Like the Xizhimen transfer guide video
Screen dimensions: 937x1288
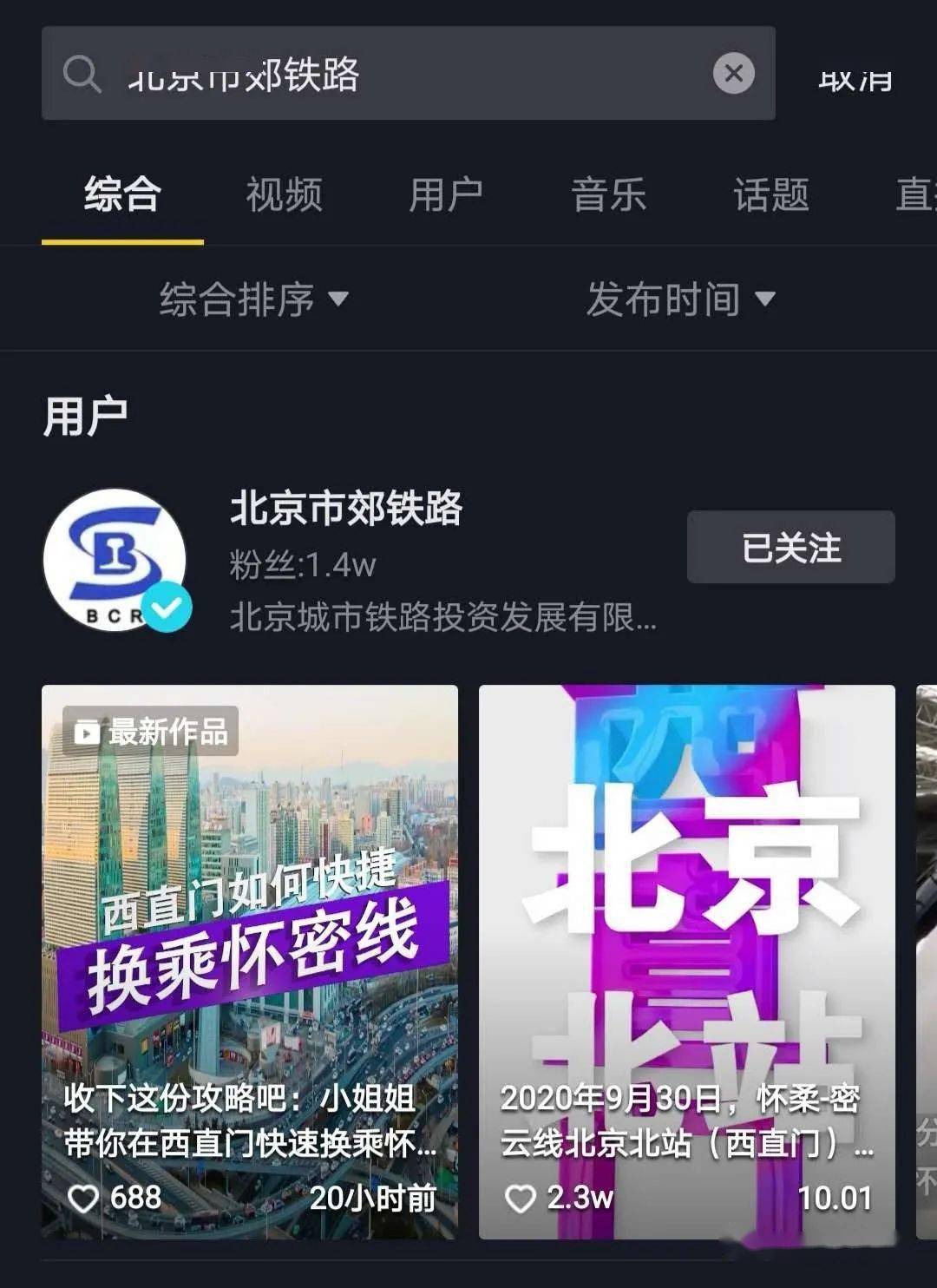pos(84,1196)
